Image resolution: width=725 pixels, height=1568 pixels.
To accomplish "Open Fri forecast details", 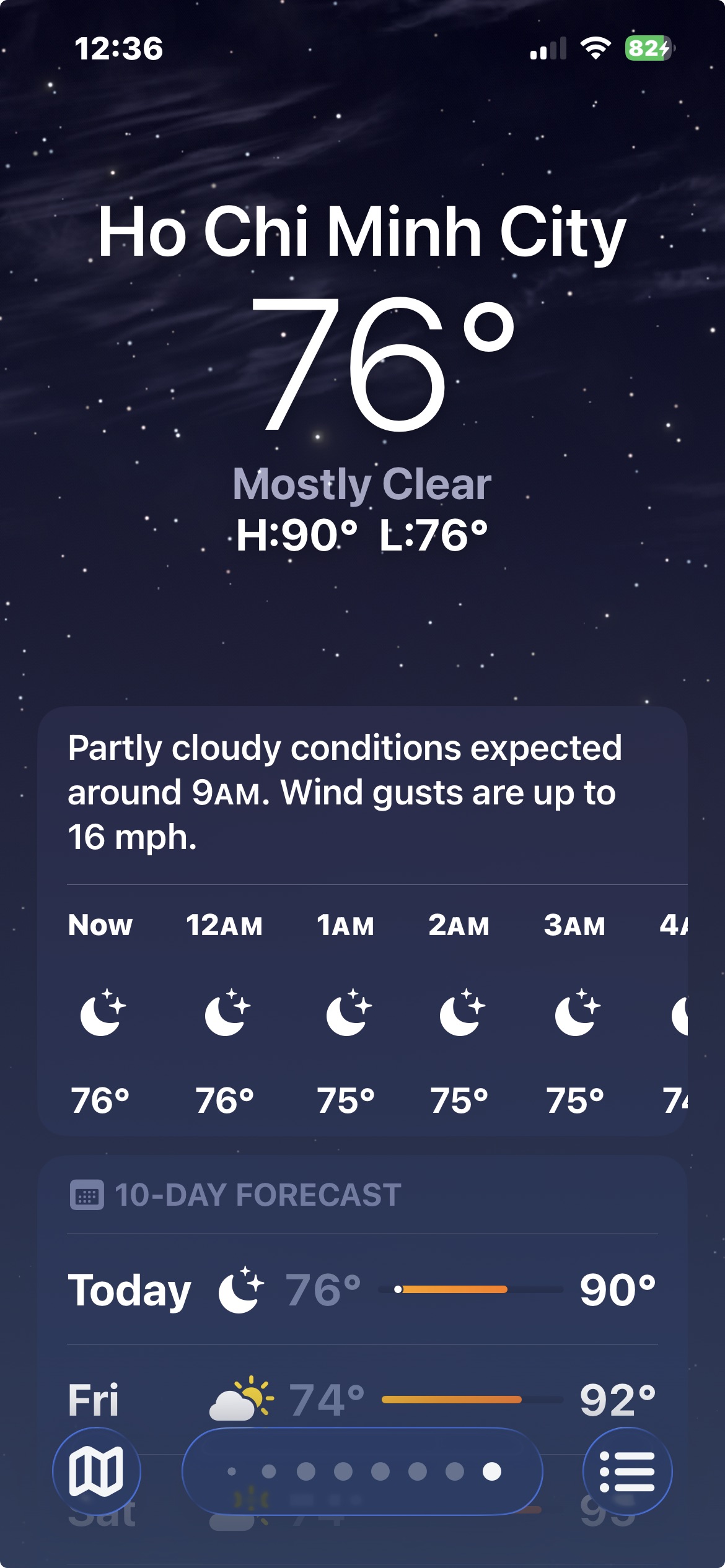I will [362, 1400].
